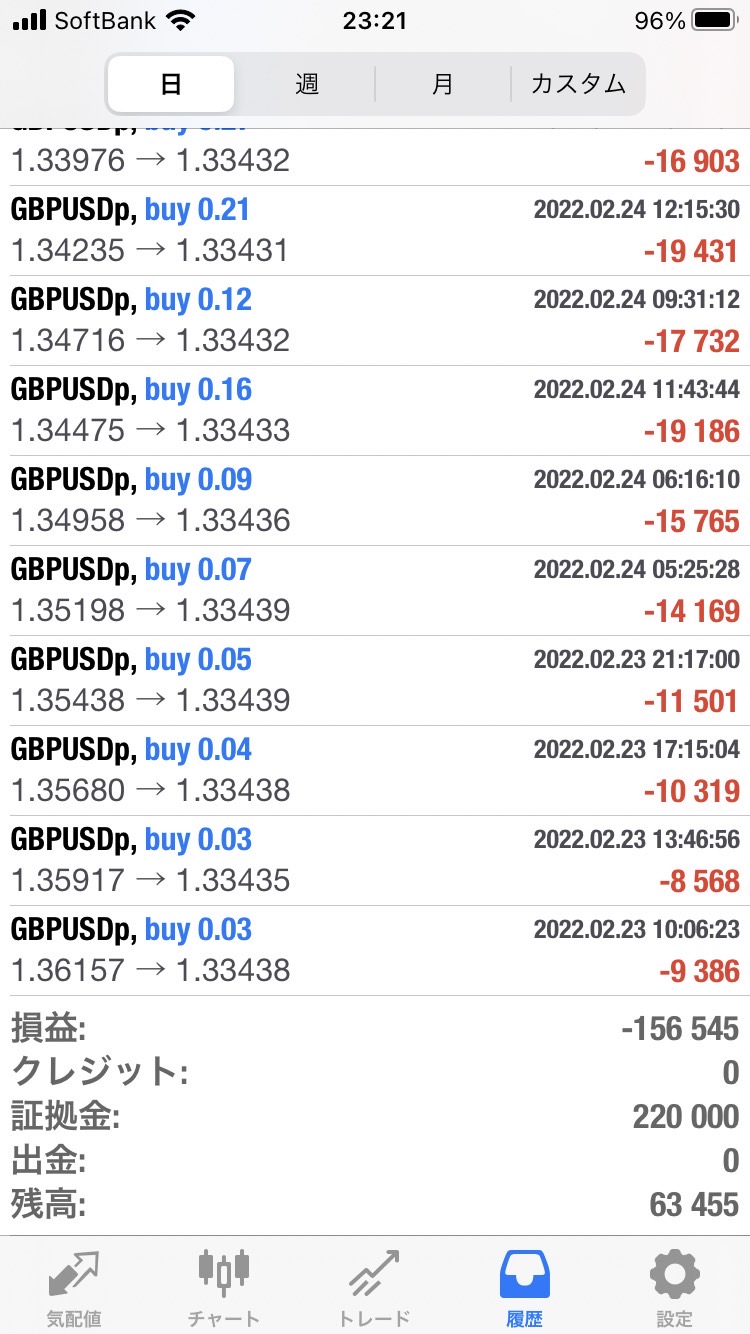This screenshot has width=750, height=1334.
Task: Choose the カスタム custom period
Action: pyautogui.click(x=578, y=84)
